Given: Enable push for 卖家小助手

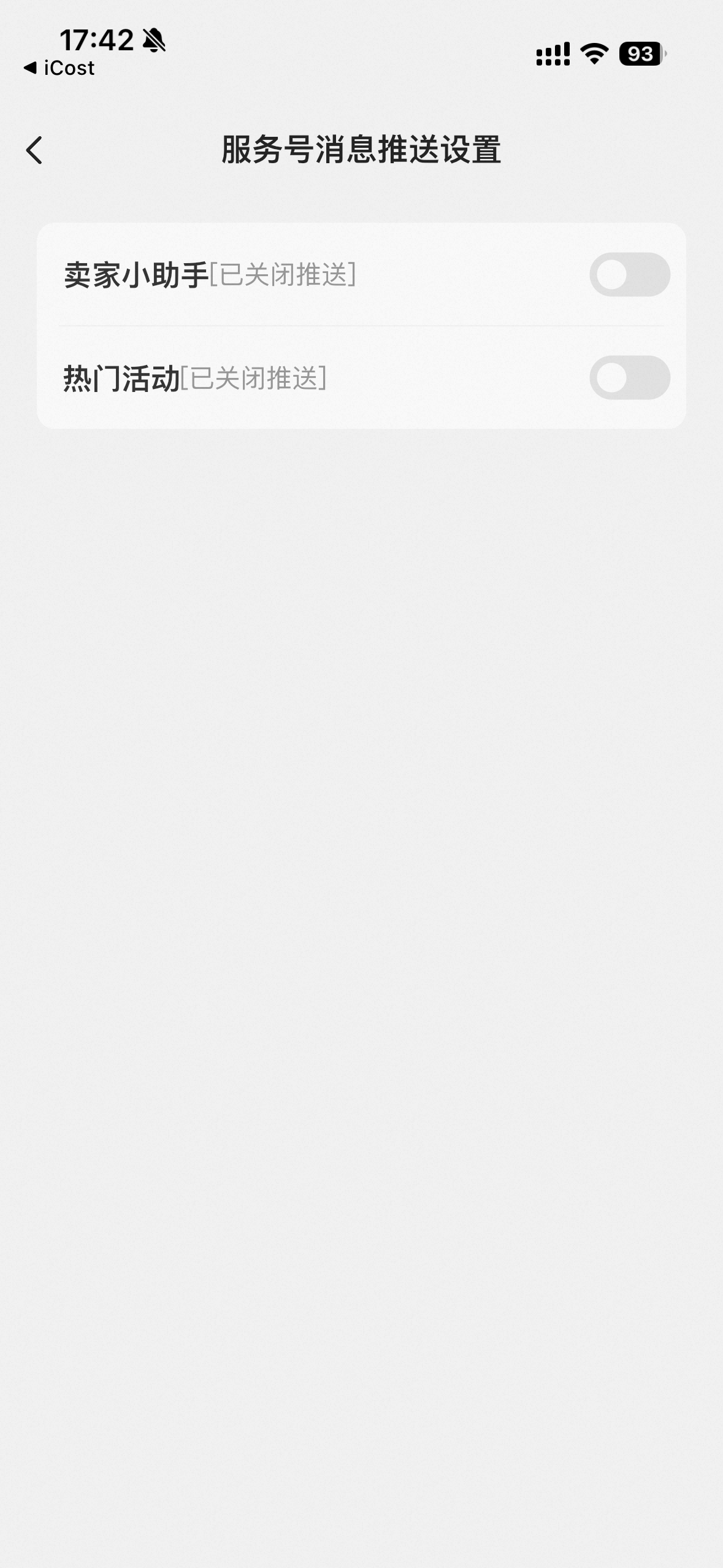Looking at the screenshot, I should tap(629, 274).
